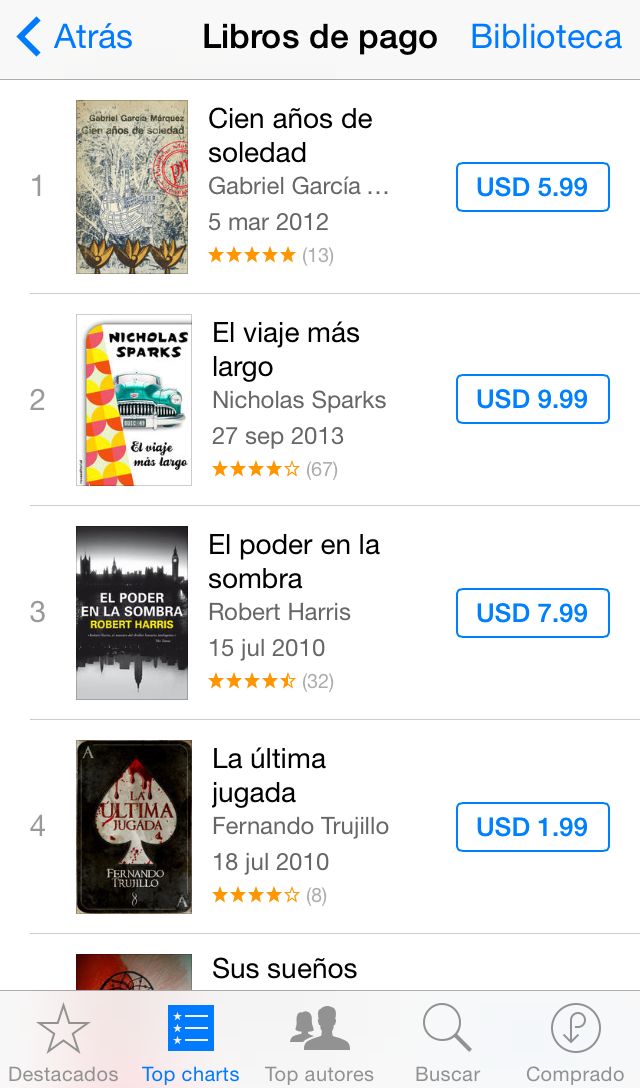Buy La última jugada for USD 1.99

(x=532, y=827)
